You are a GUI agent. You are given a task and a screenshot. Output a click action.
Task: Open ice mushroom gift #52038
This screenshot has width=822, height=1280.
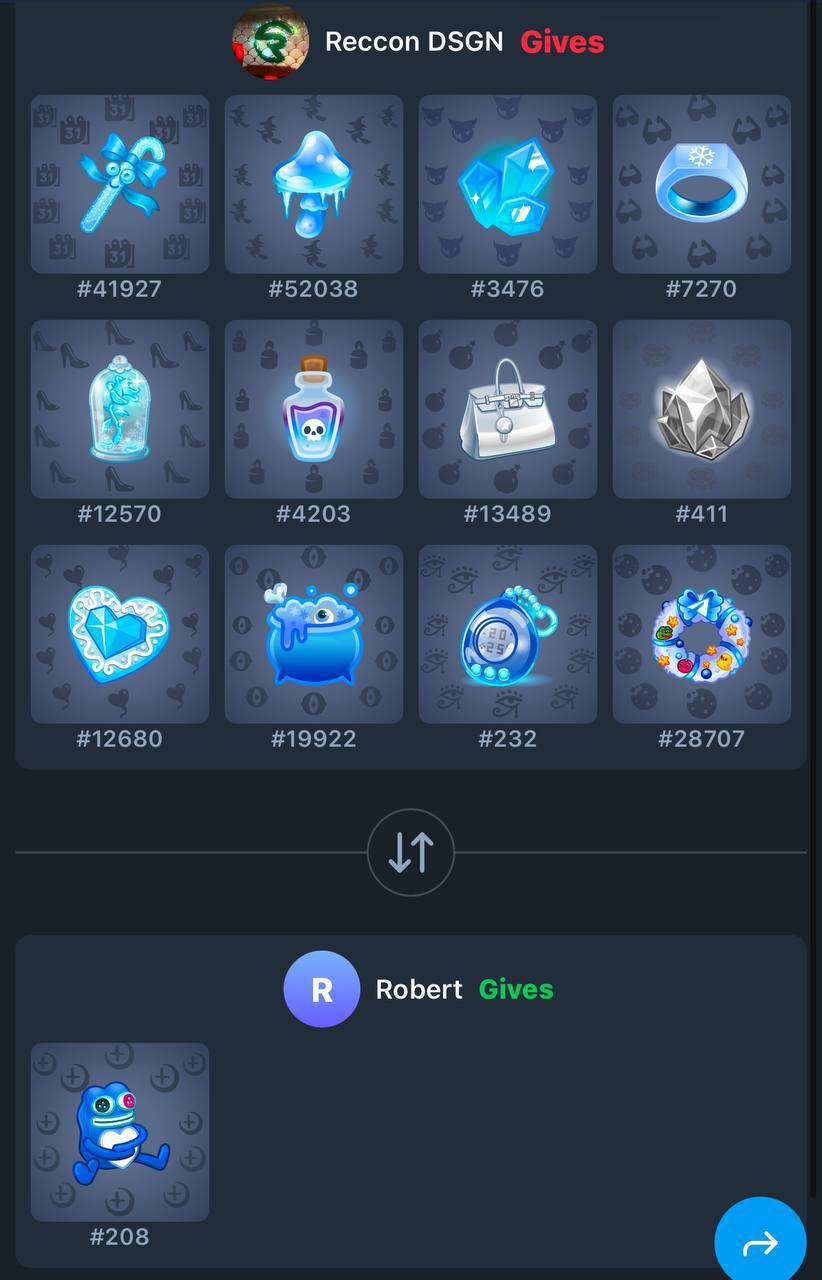click(x=314, y=184)
